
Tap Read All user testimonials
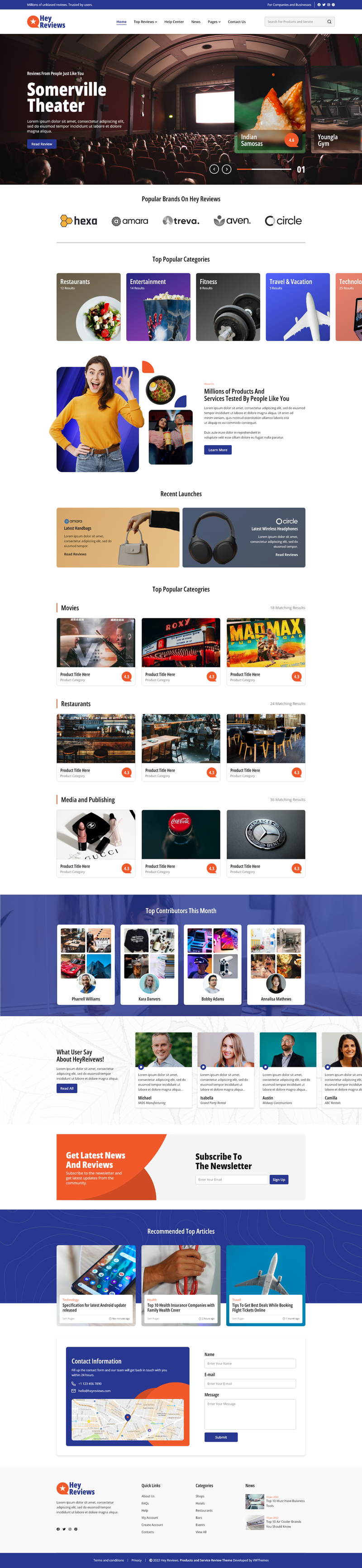[x=67, y=1088]
